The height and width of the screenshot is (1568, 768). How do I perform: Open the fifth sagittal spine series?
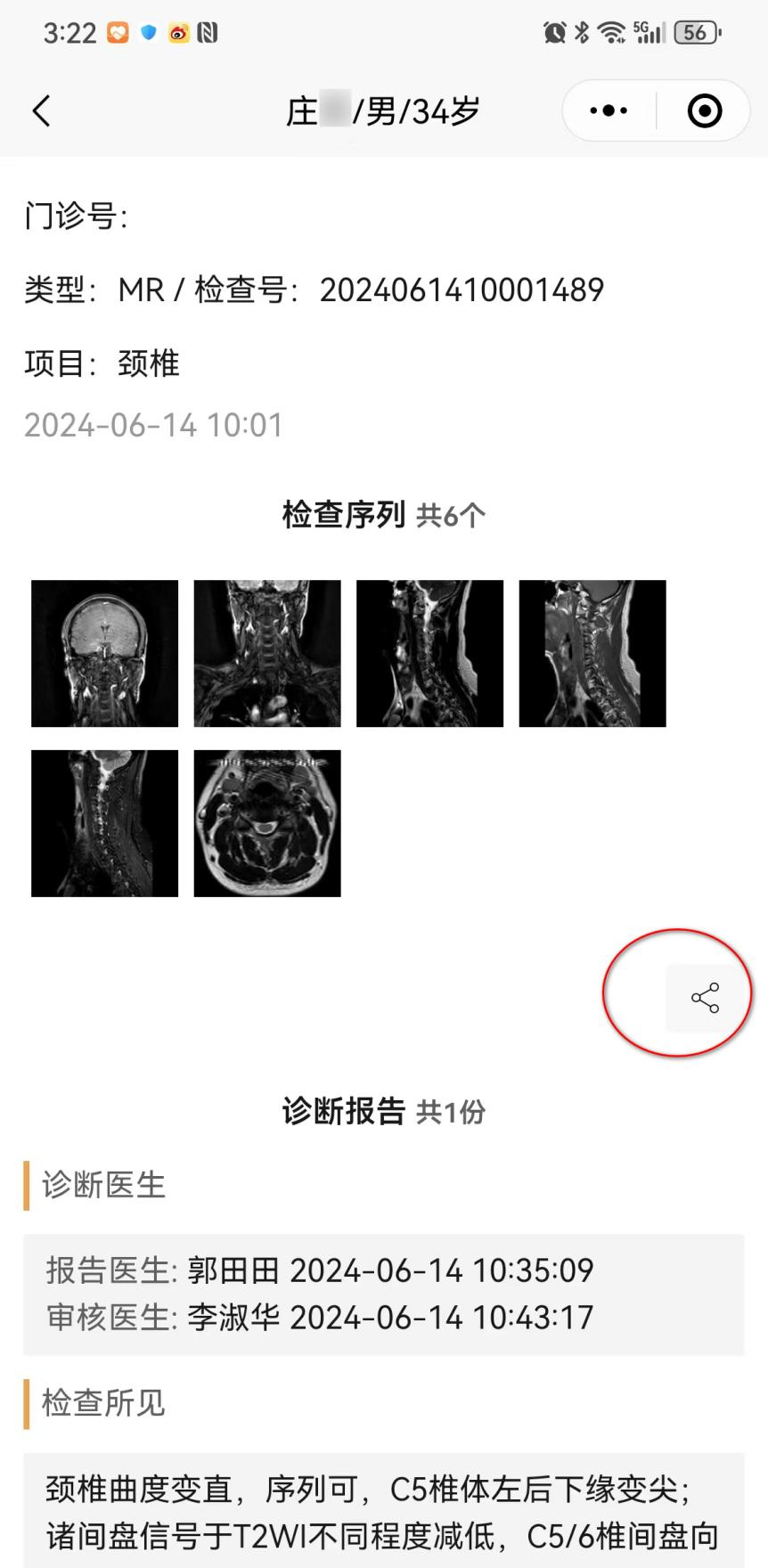point(105,823)
